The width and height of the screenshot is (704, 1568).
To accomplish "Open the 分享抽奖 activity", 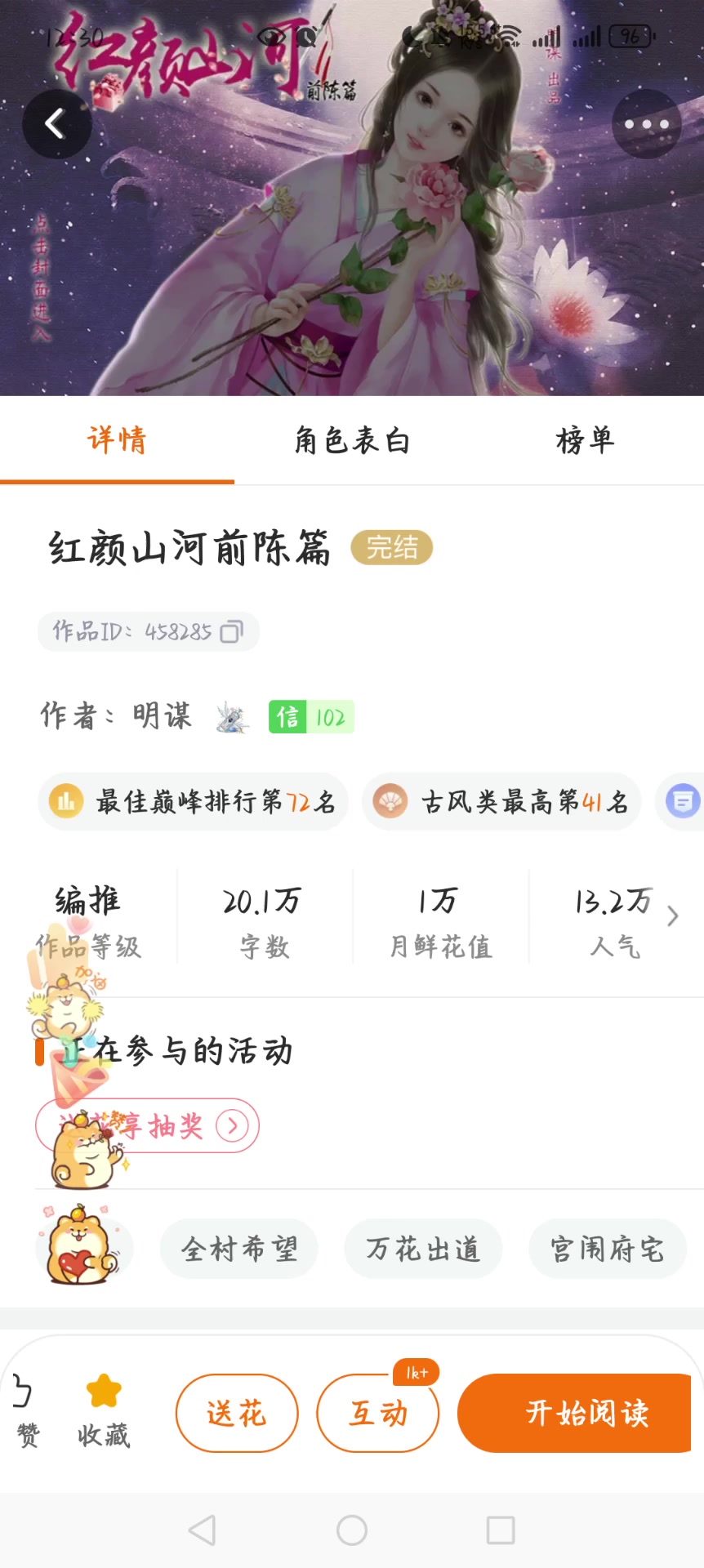I will (x=148, y=1126).
